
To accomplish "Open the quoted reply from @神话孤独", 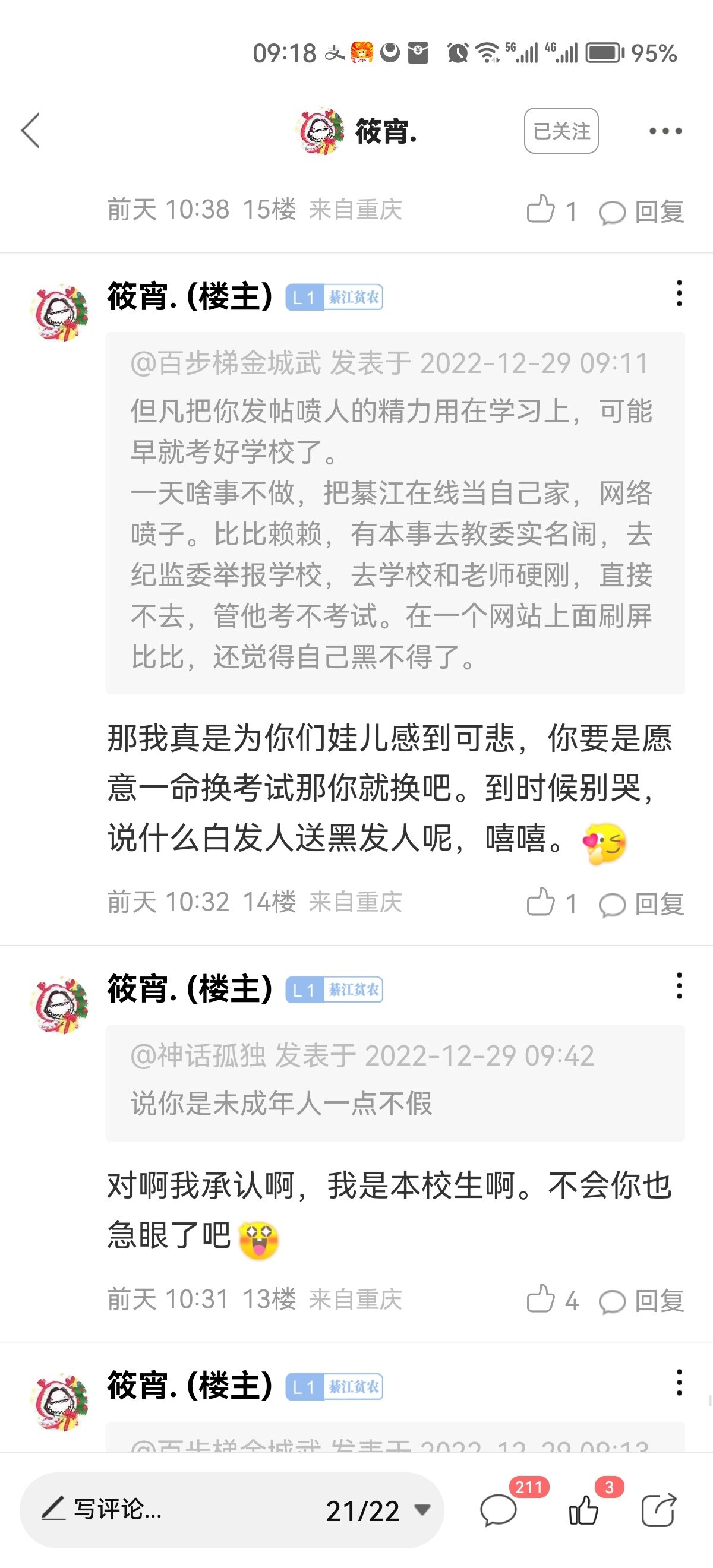I will tap(396, 1082).
